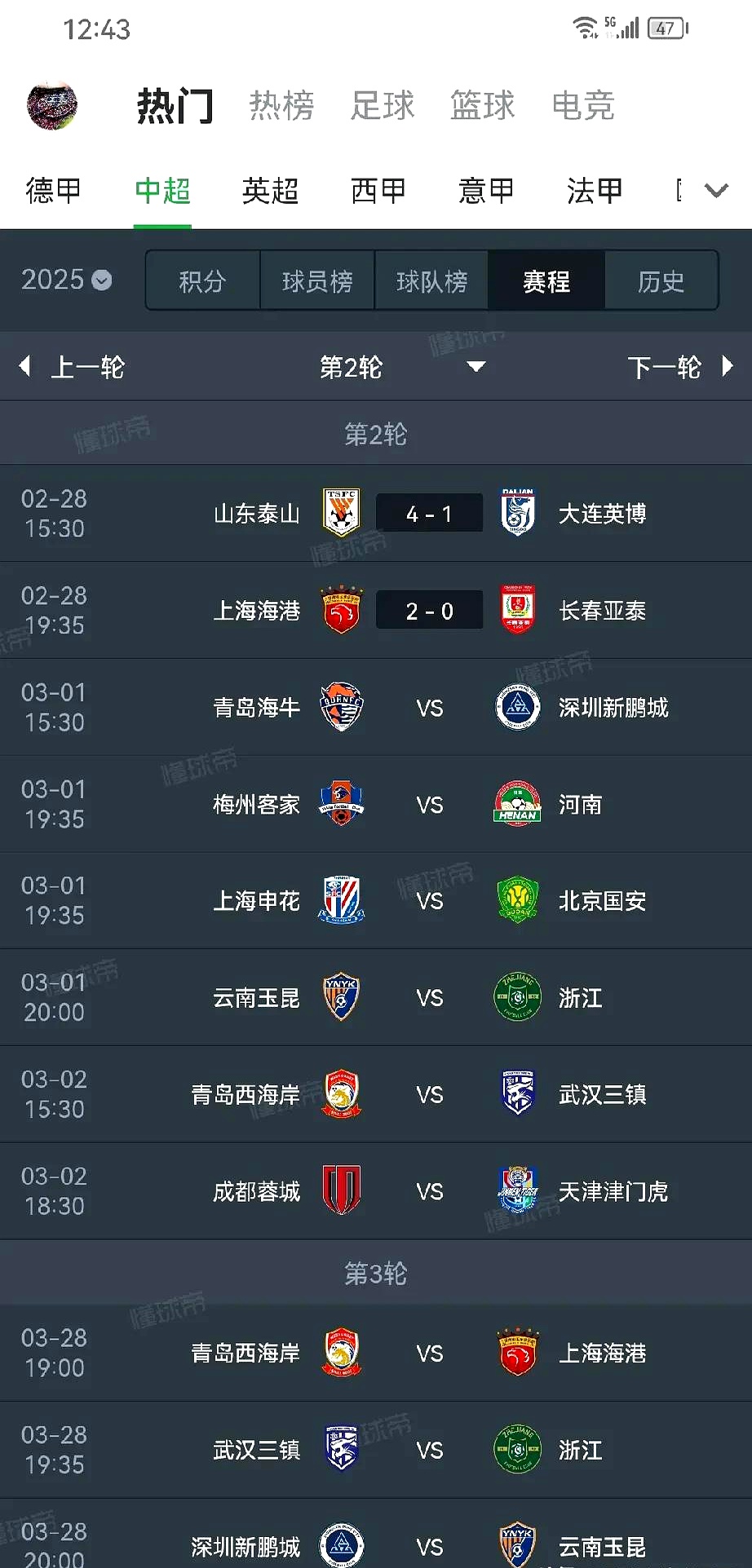This screenshot has height=1568, width=752.
Task: Click the Tianjin Jinmen Tiger (天津津门虎) logo
Action: [x=517, y=1190]
